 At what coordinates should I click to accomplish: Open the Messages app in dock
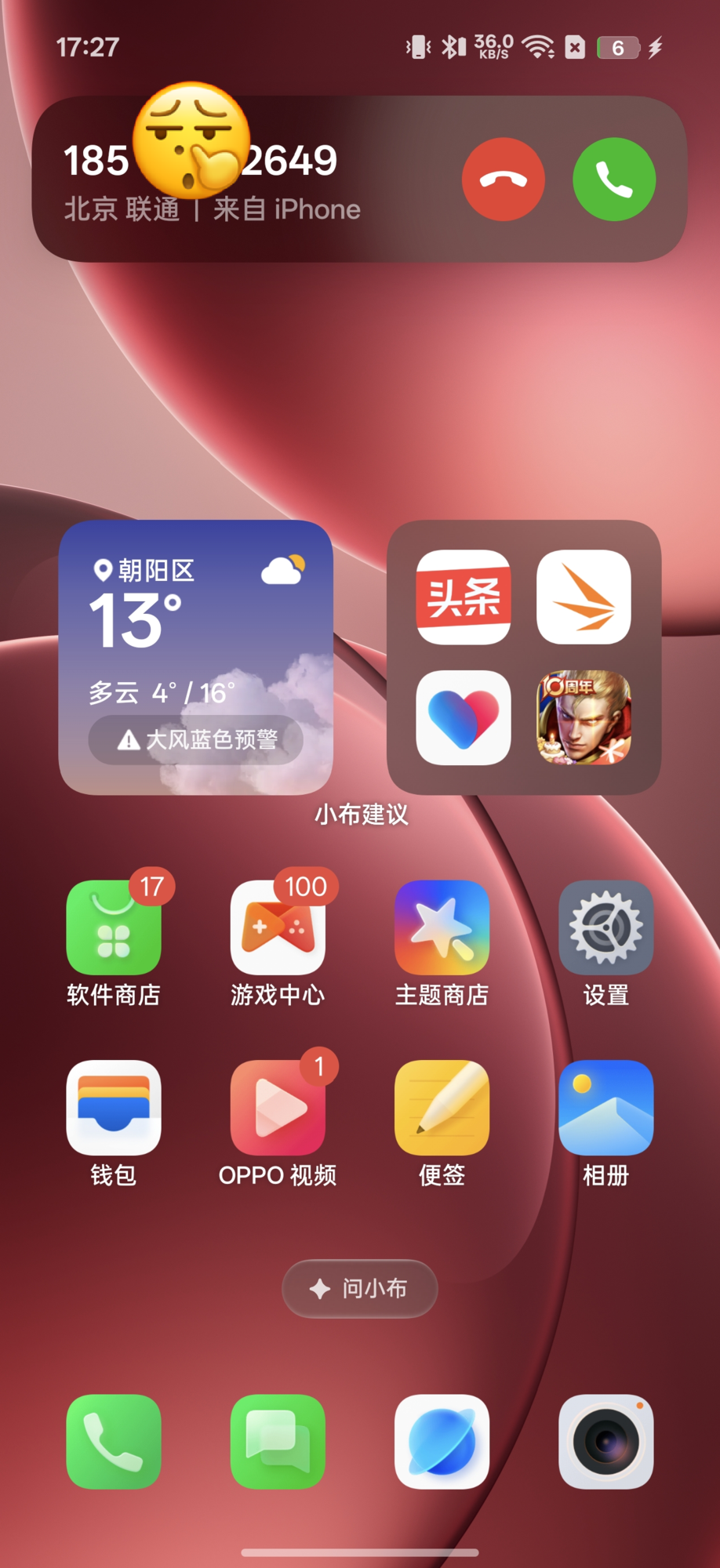pos(278,1441)
